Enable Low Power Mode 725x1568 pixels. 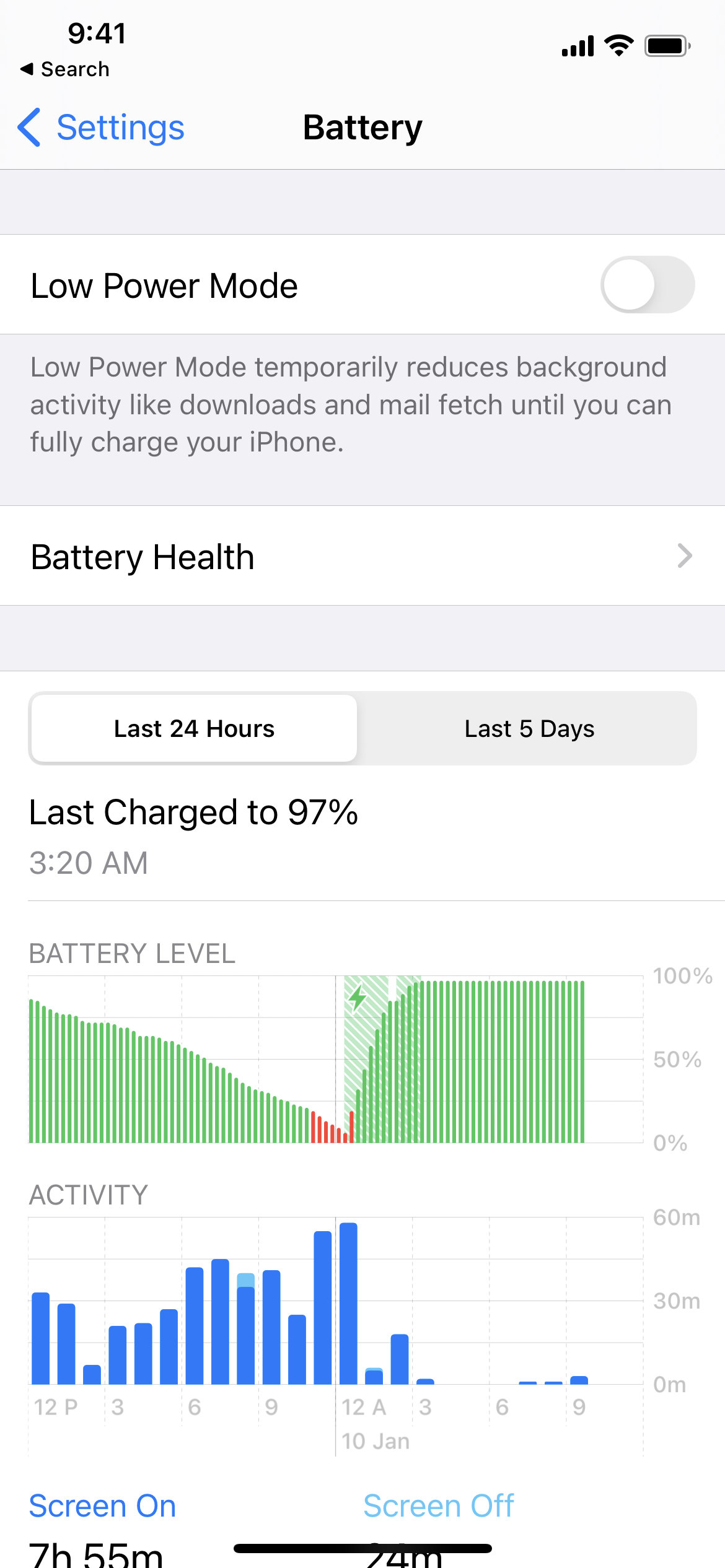coord(647,285)
